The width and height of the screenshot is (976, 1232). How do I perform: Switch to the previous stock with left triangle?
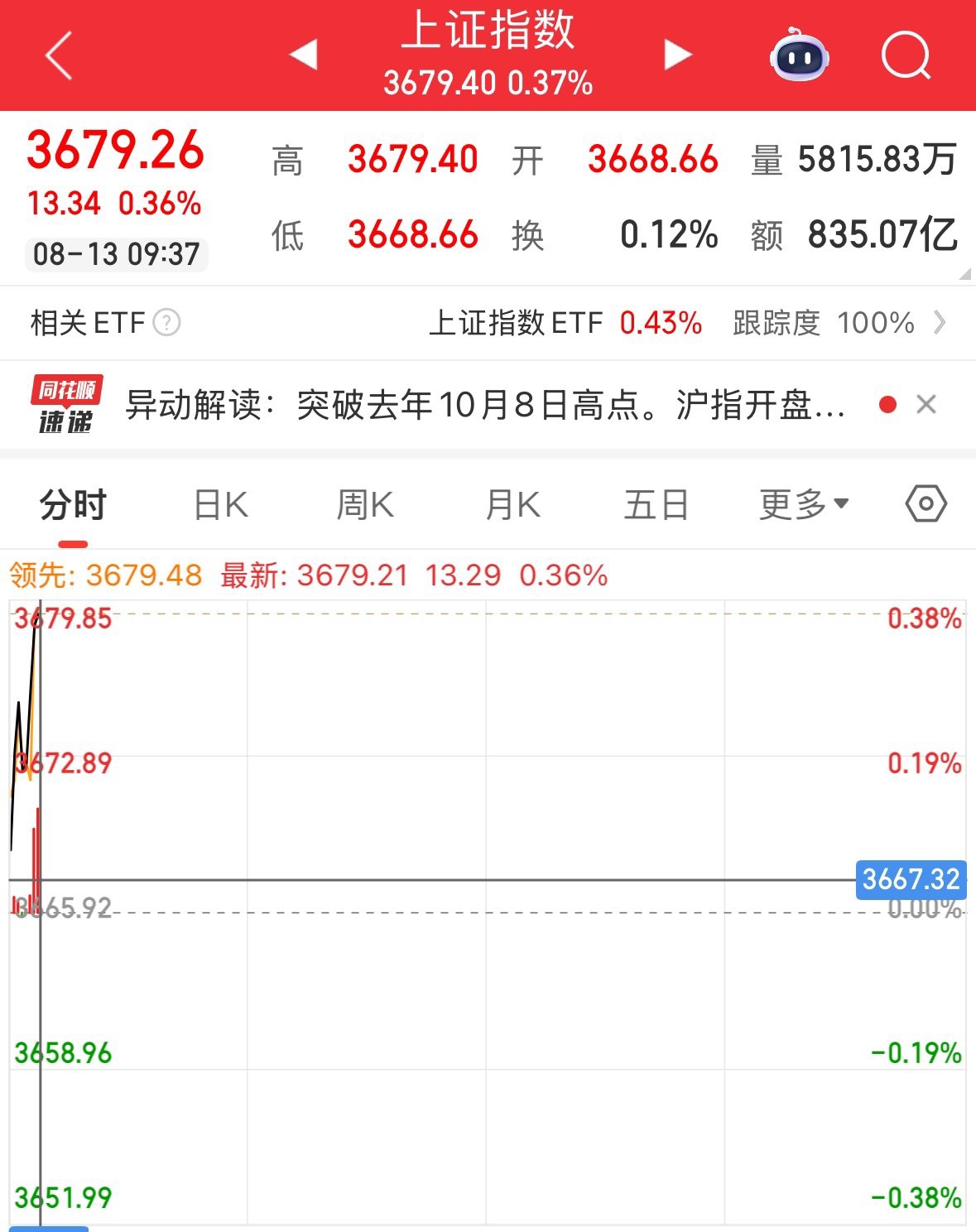(x=304, y=55)
